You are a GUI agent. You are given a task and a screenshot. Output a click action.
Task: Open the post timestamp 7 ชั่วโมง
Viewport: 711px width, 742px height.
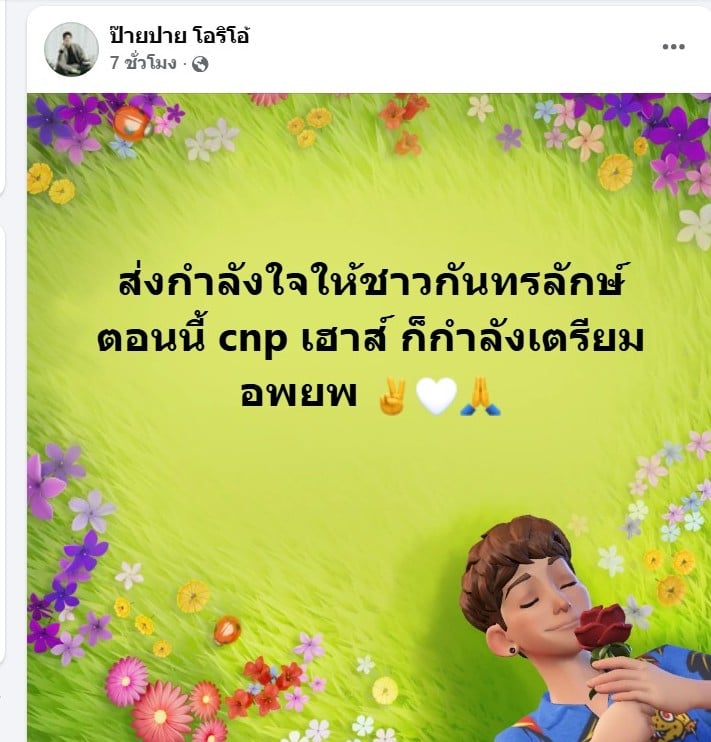142,63
